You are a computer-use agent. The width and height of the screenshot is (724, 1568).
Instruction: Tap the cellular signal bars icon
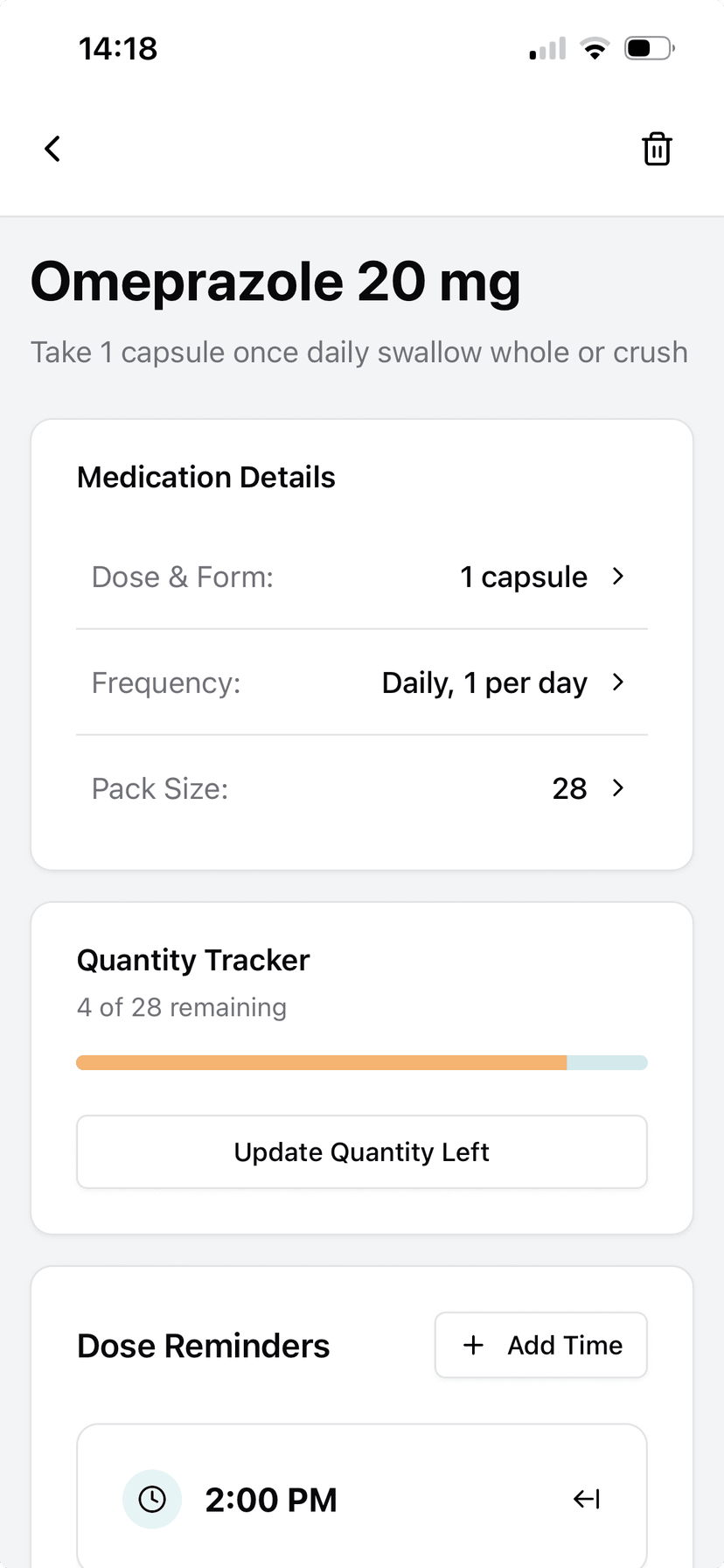546,48
